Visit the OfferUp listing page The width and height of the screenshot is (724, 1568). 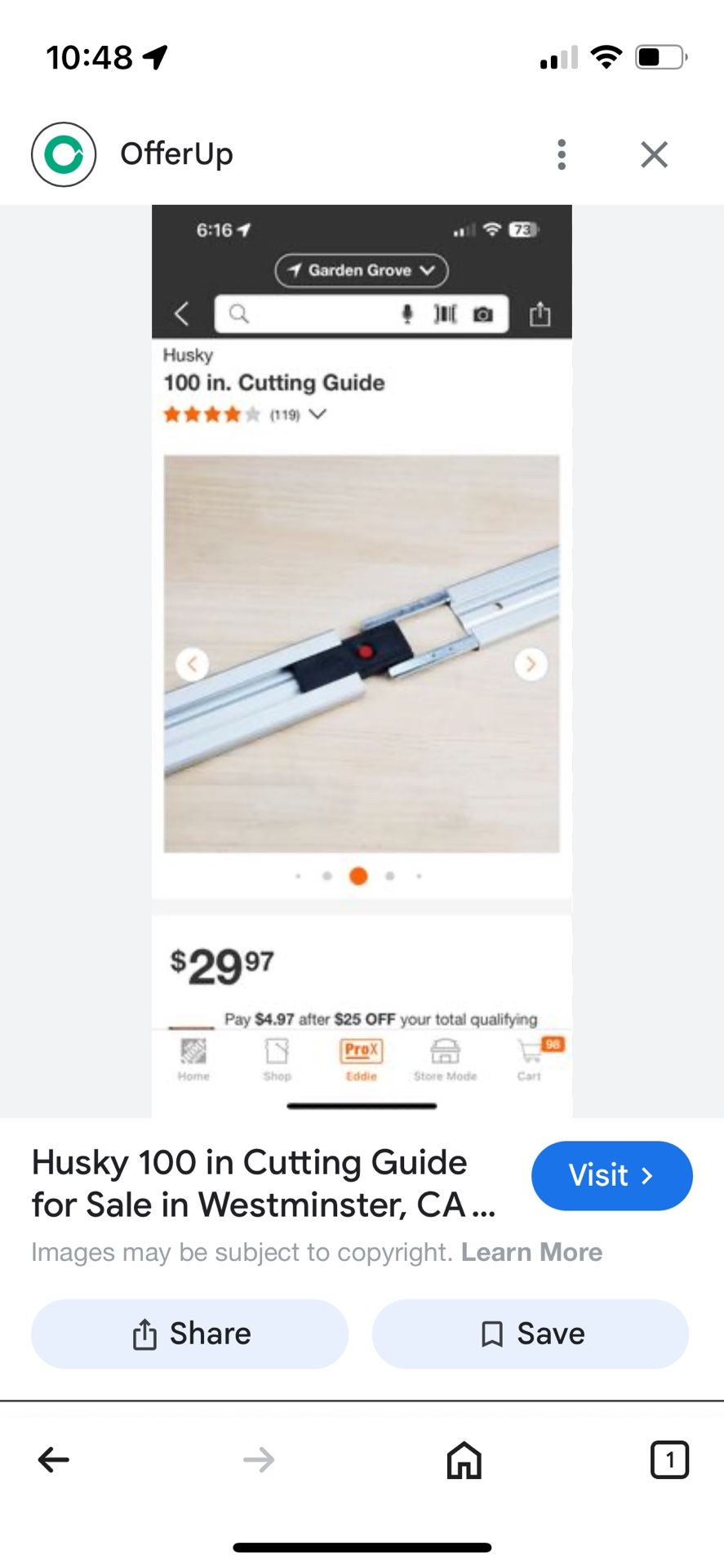pyautogui.click(x=611, y=1175)
